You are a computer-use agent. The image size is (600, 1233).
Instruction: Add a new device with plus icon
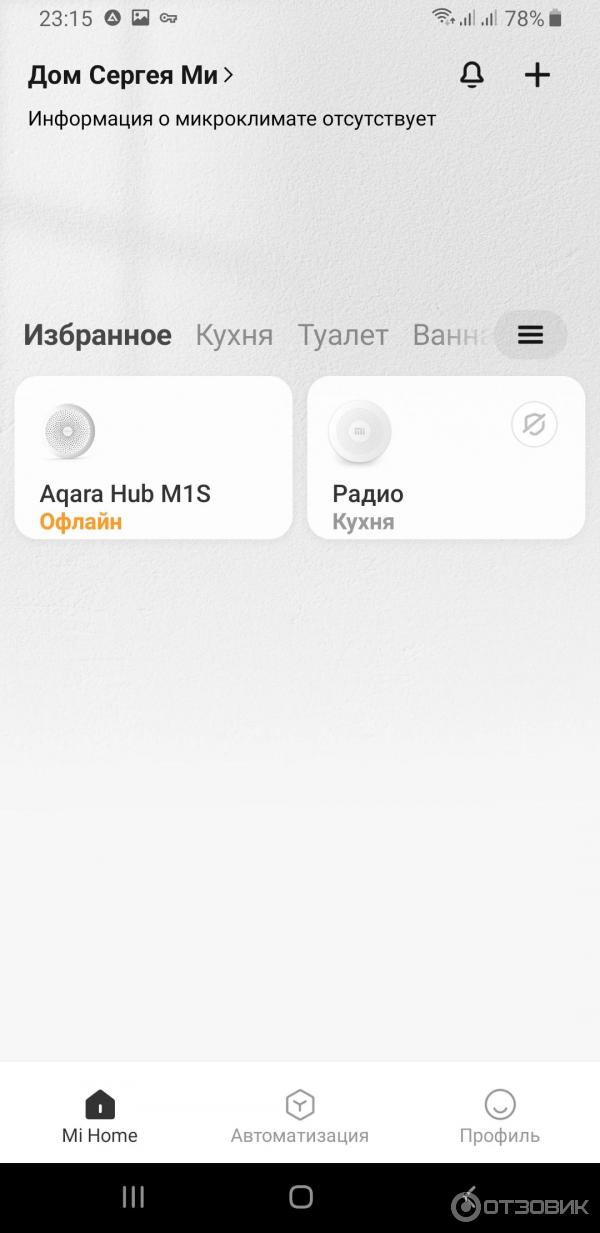pyautogui.click(x=537, y=75)
